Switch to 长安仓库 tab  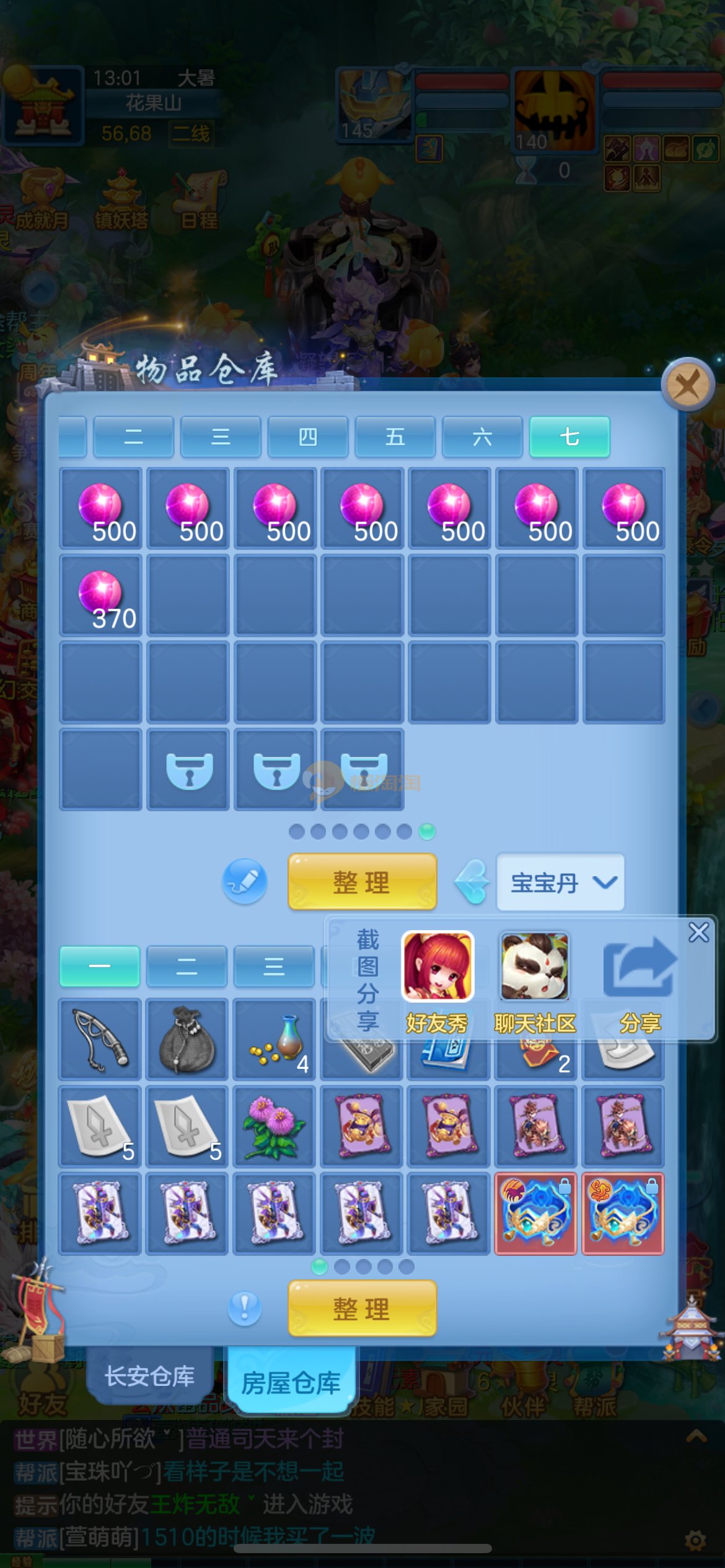tap(149, 1375)
